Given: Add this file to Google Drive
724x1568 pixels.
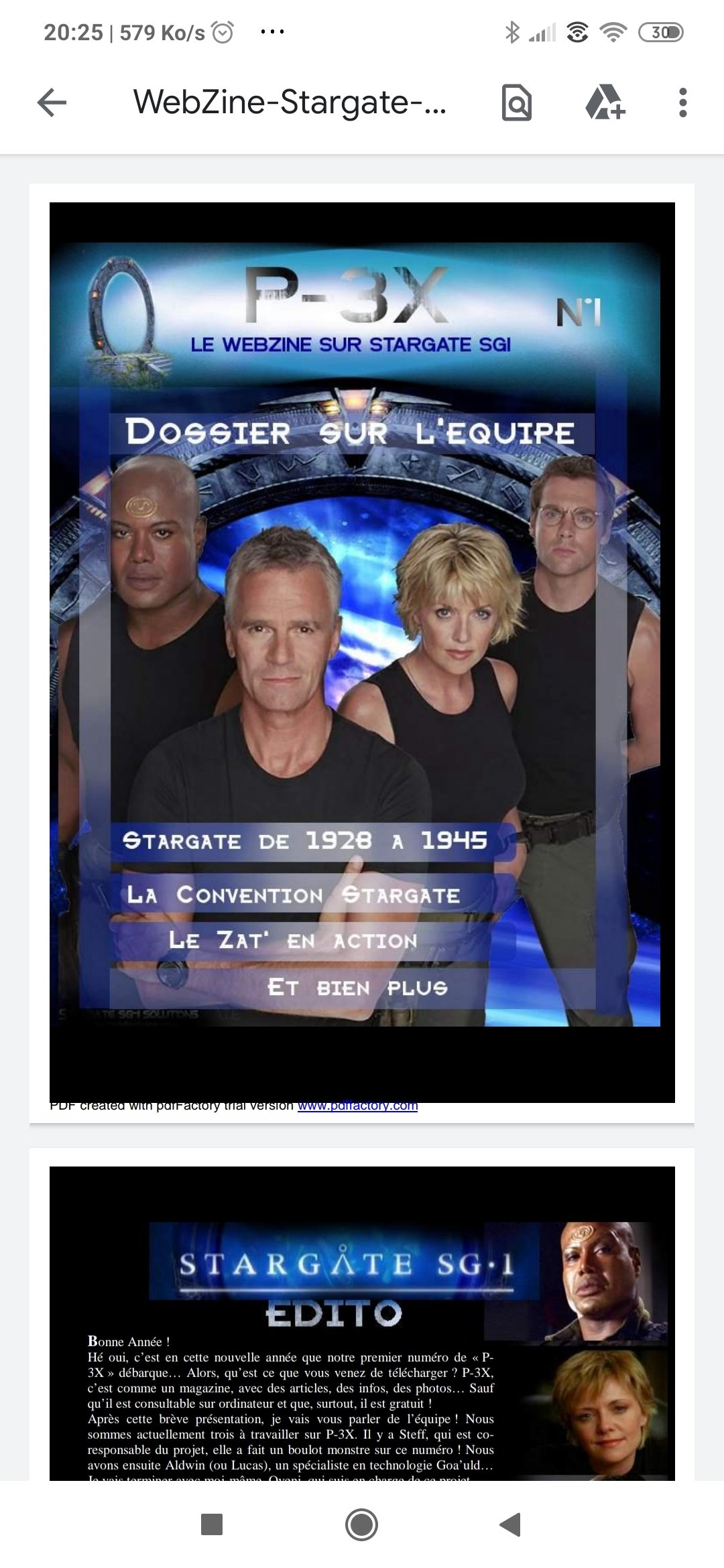Looking at the screenshot, I should coord(605,103).
